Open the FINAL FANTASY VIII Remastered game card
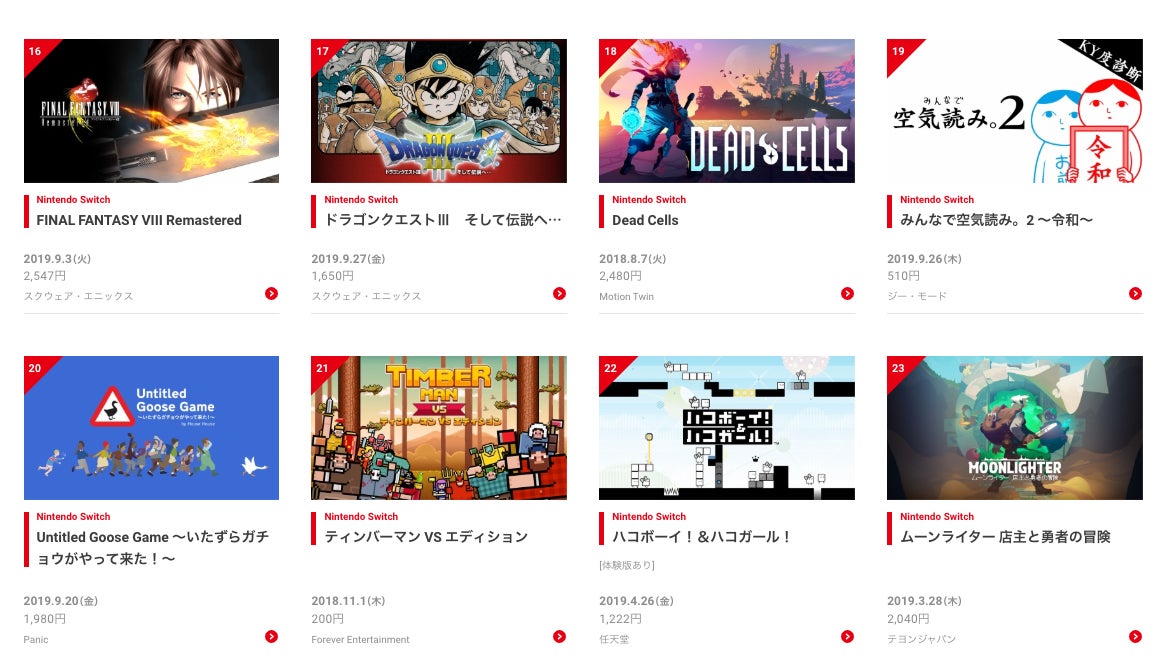 (151, 111)
